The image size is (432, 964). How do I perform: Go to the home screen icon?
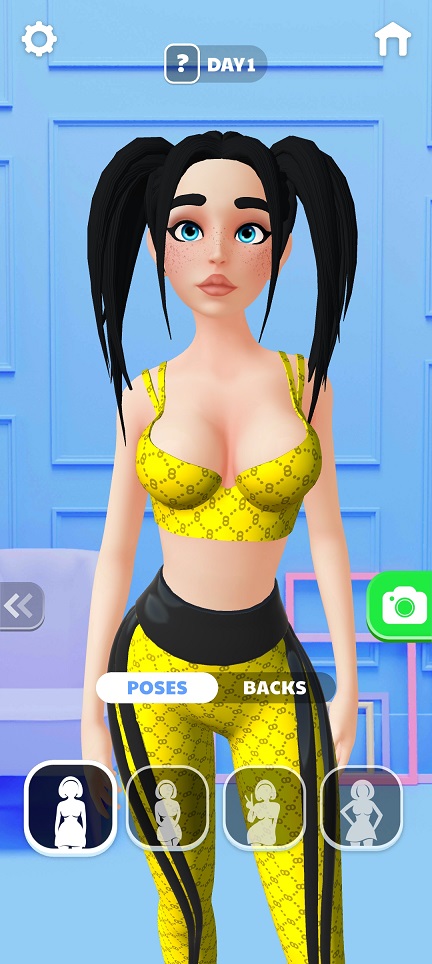(x=393, y=39)
